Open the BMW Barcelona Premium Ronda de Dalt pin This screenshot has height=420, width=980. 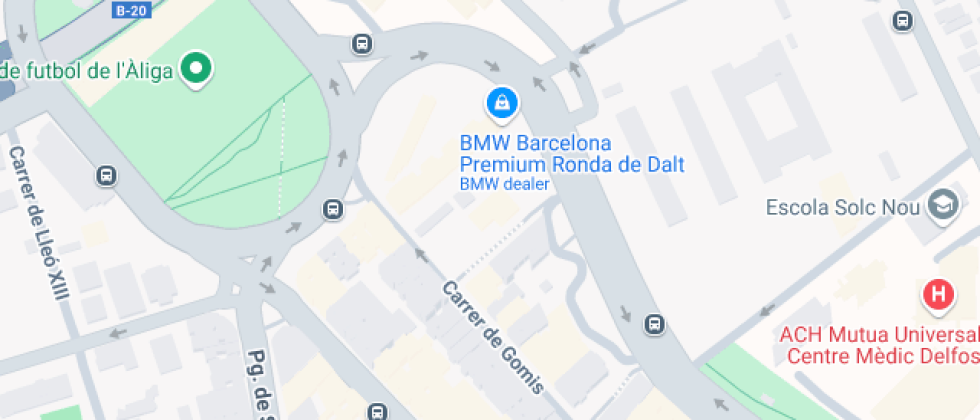pyautogui.click(x=502, y=103)
